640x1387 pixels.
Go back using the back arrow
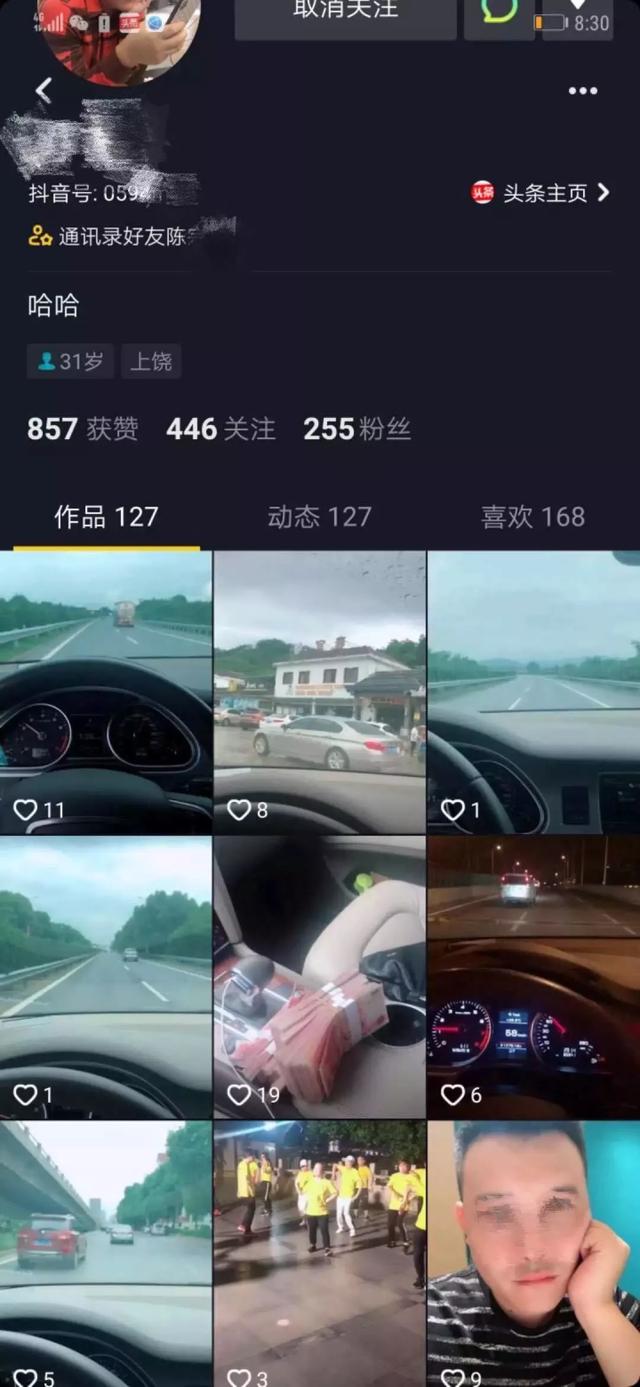tap(43, 91)
